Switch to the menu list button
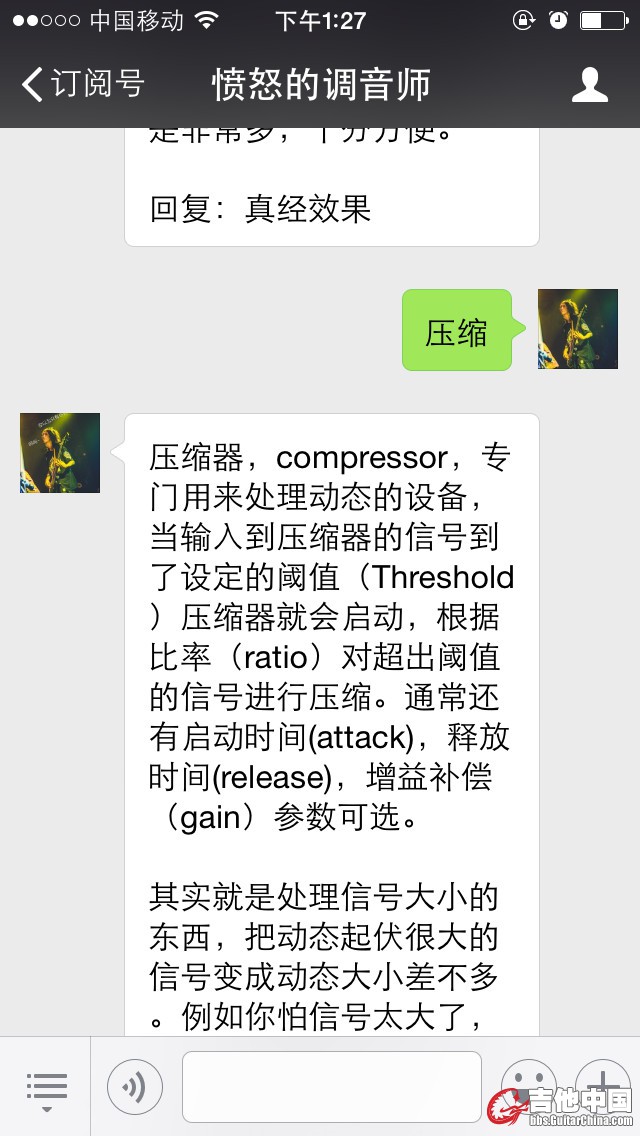The image size is (640, 1136). [46, 1087]
